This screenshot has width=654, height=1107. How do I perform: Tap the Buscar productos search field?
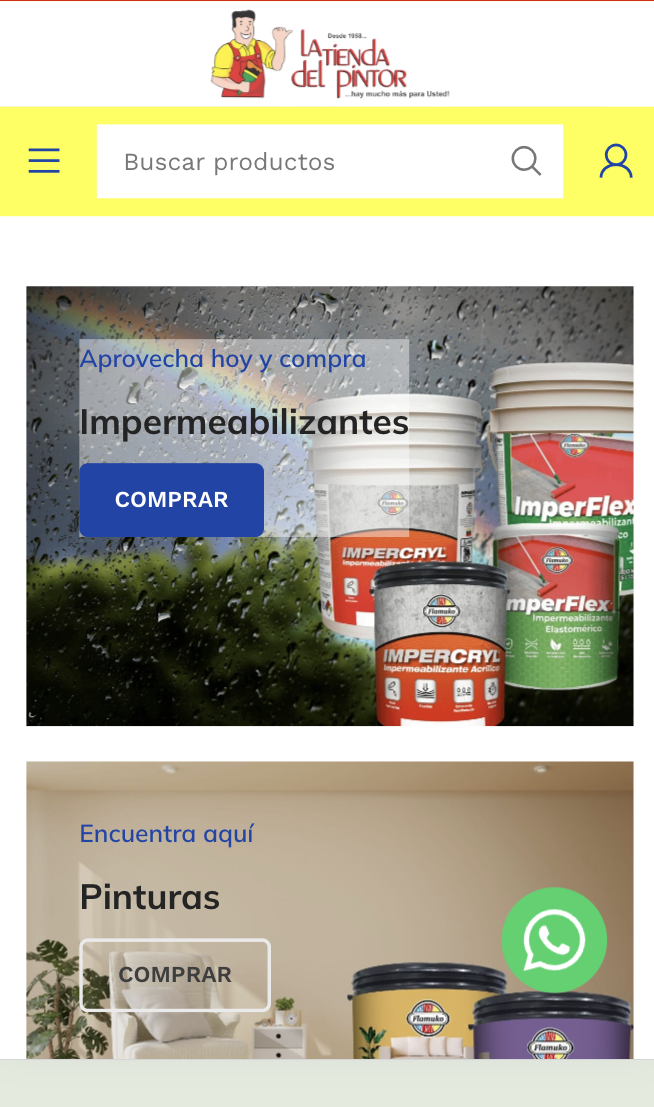(x=300, y=162)
